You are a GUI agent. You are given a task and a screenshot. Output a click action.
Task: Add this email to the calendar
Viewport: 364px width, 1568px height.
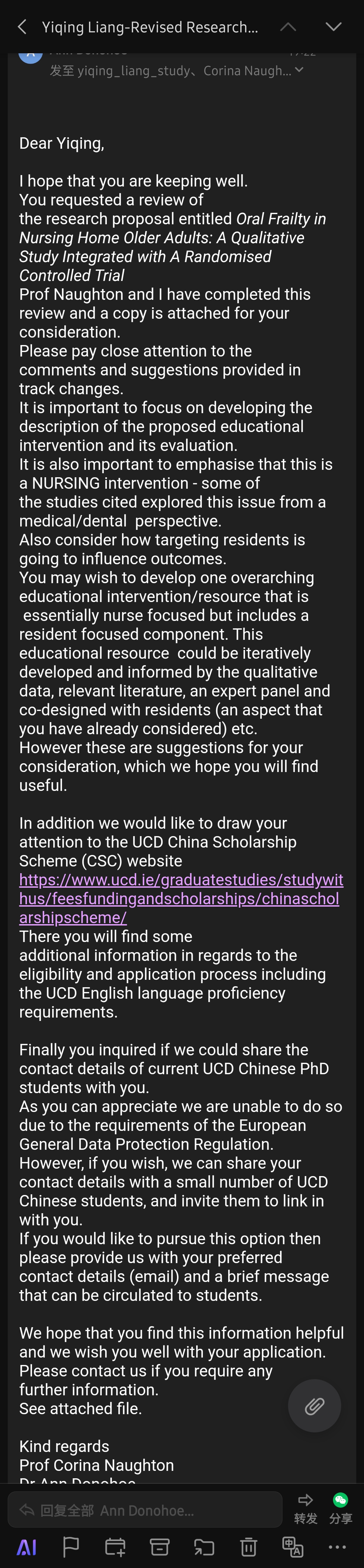click(x=115, y=1547)
